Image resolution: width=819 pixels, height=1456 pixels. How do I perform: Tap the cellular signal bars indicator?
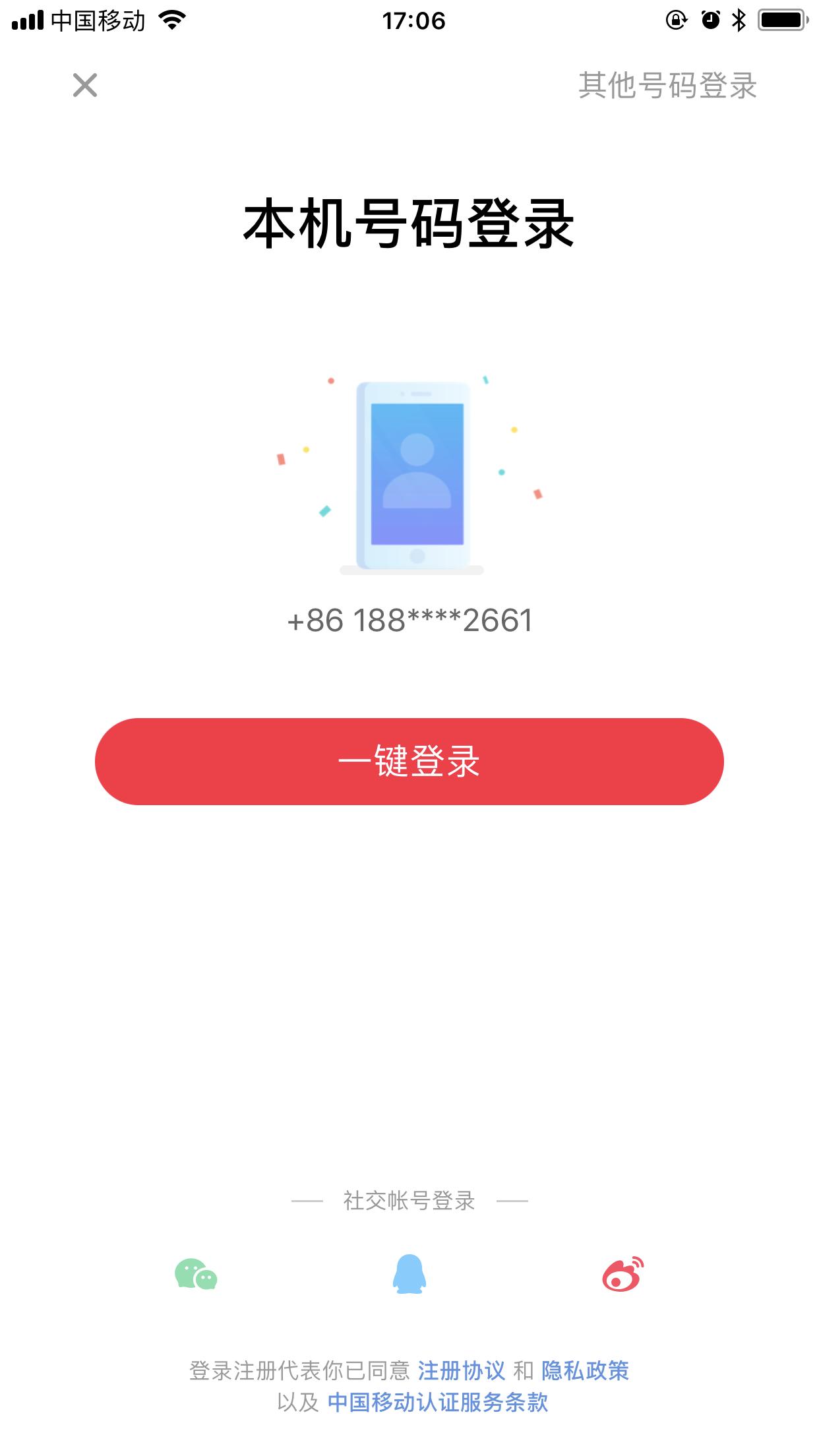tap(26, 20)
